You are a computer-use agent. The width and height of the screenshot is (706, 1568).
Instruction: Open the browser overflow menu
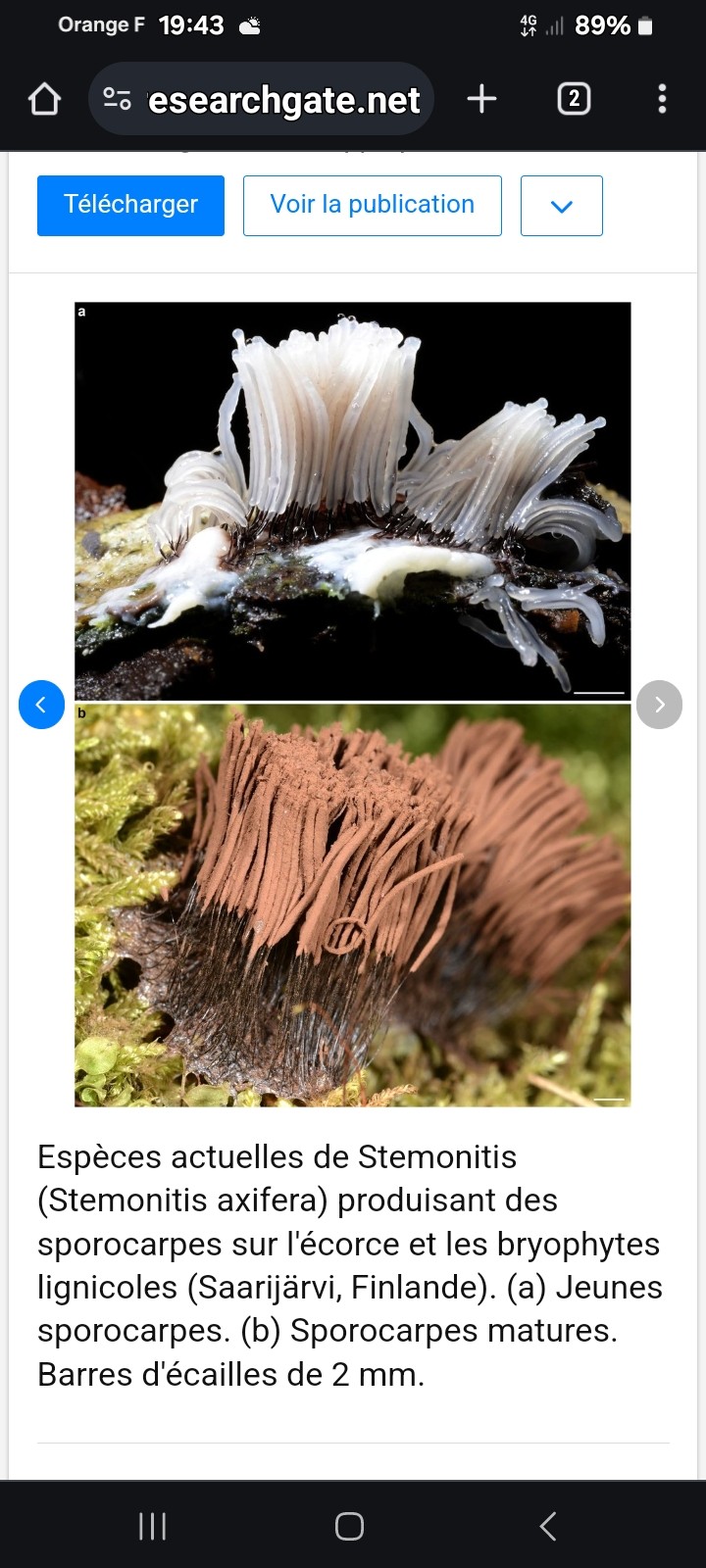point(662,99)
